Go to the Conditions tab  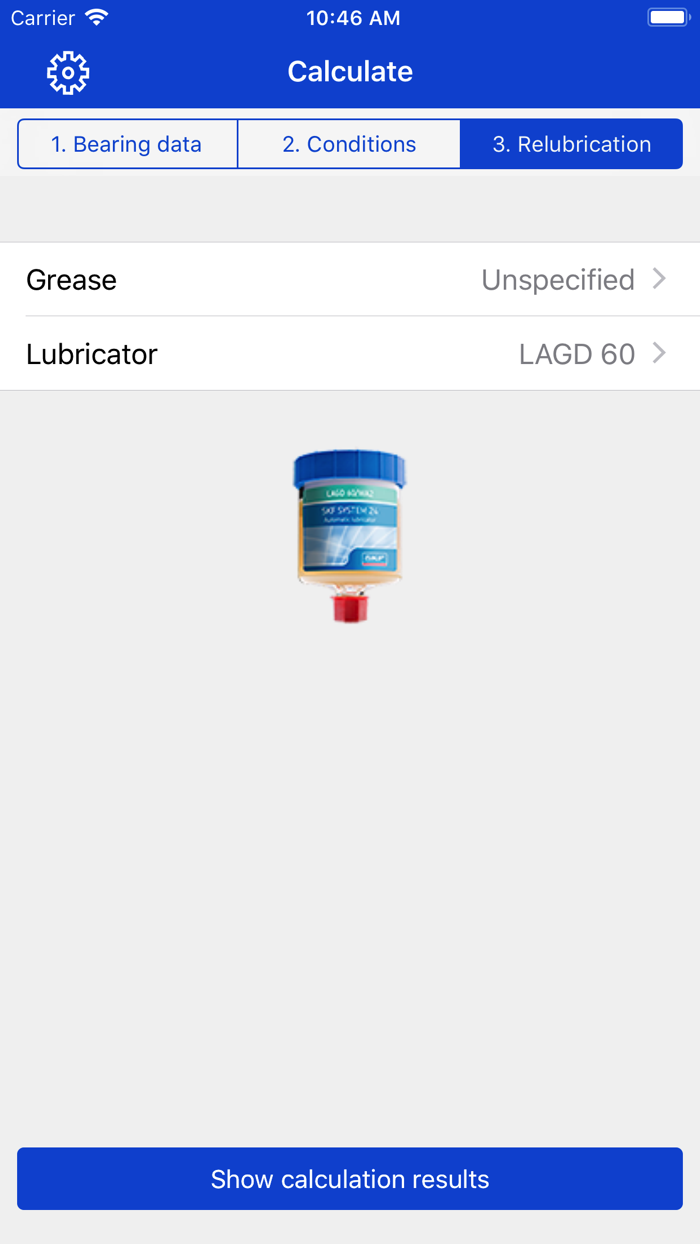(x=349, y=144)
